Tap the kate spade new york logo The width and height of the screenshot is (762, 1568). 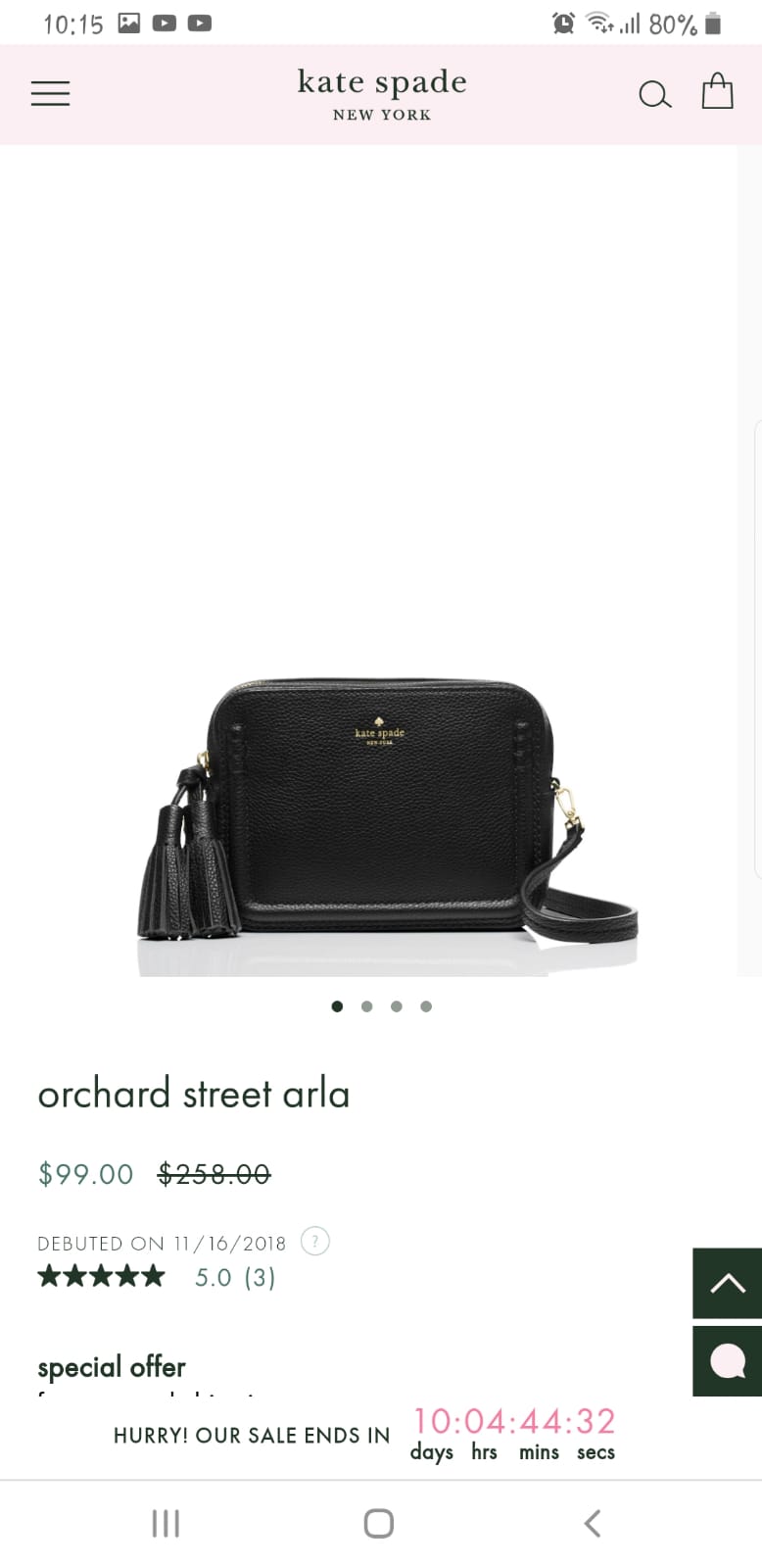[382, 94]
